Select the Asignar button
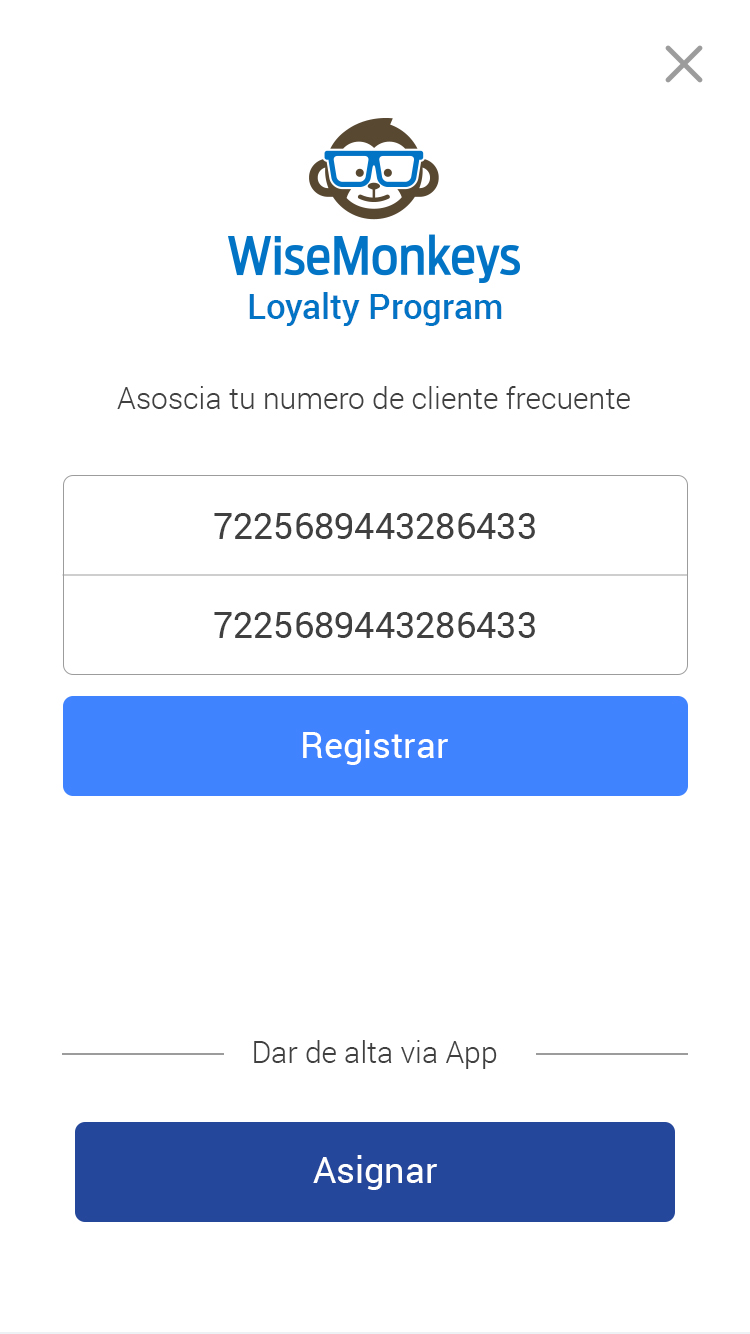The image size is (750, 1334). [375, 1171]
